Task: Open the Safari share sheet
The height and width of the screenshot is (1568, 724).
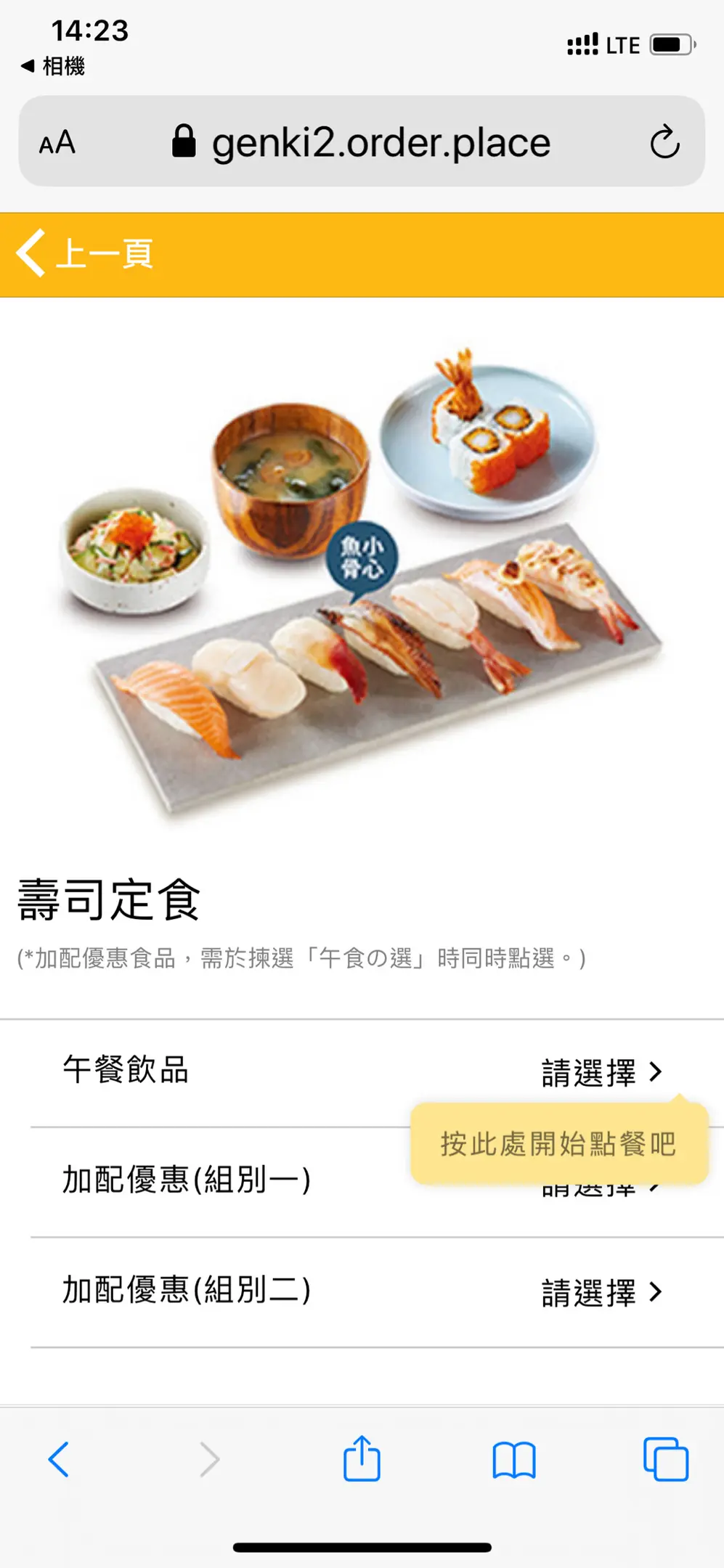Action: coord(362,1458)
